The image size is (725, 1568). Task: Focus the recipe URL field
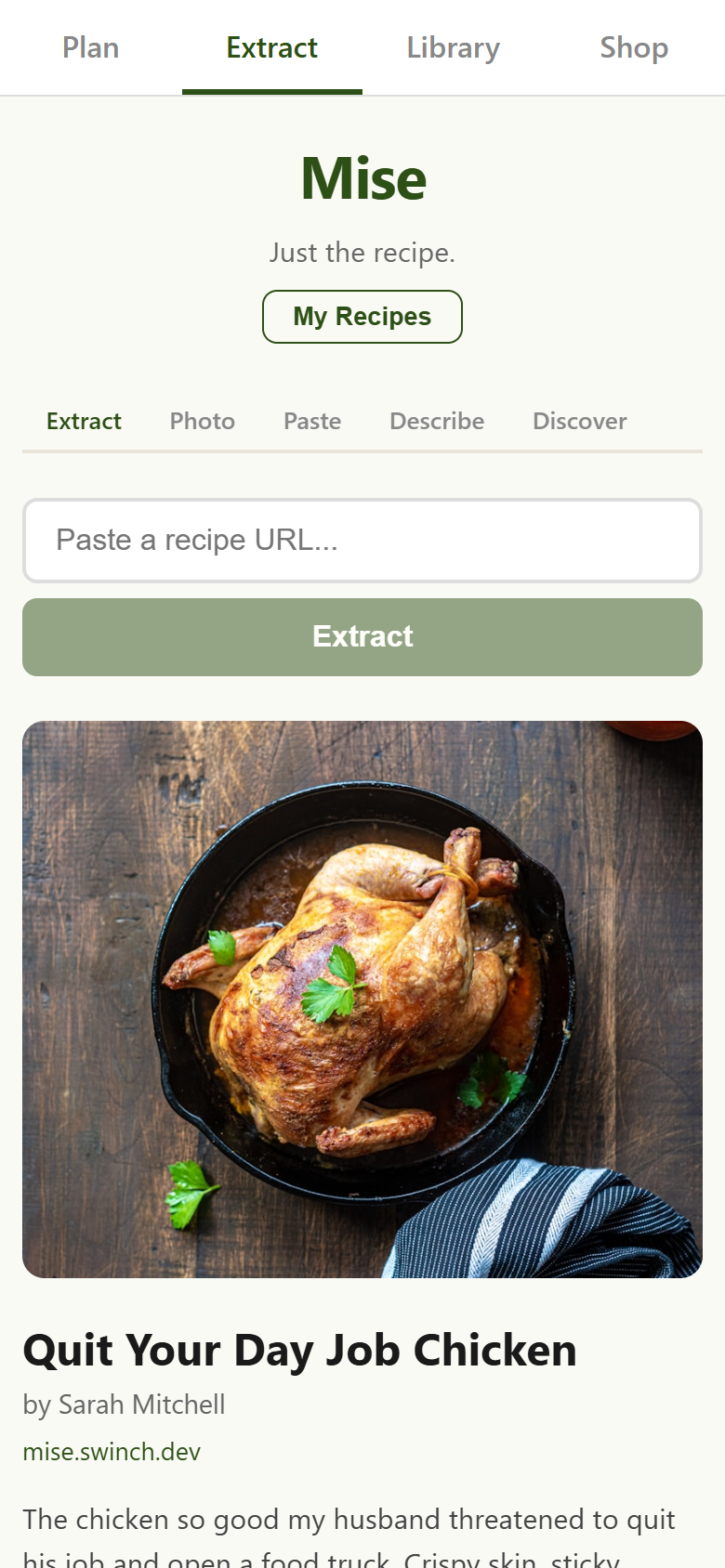pyautogui.click(x=362, y=541)
